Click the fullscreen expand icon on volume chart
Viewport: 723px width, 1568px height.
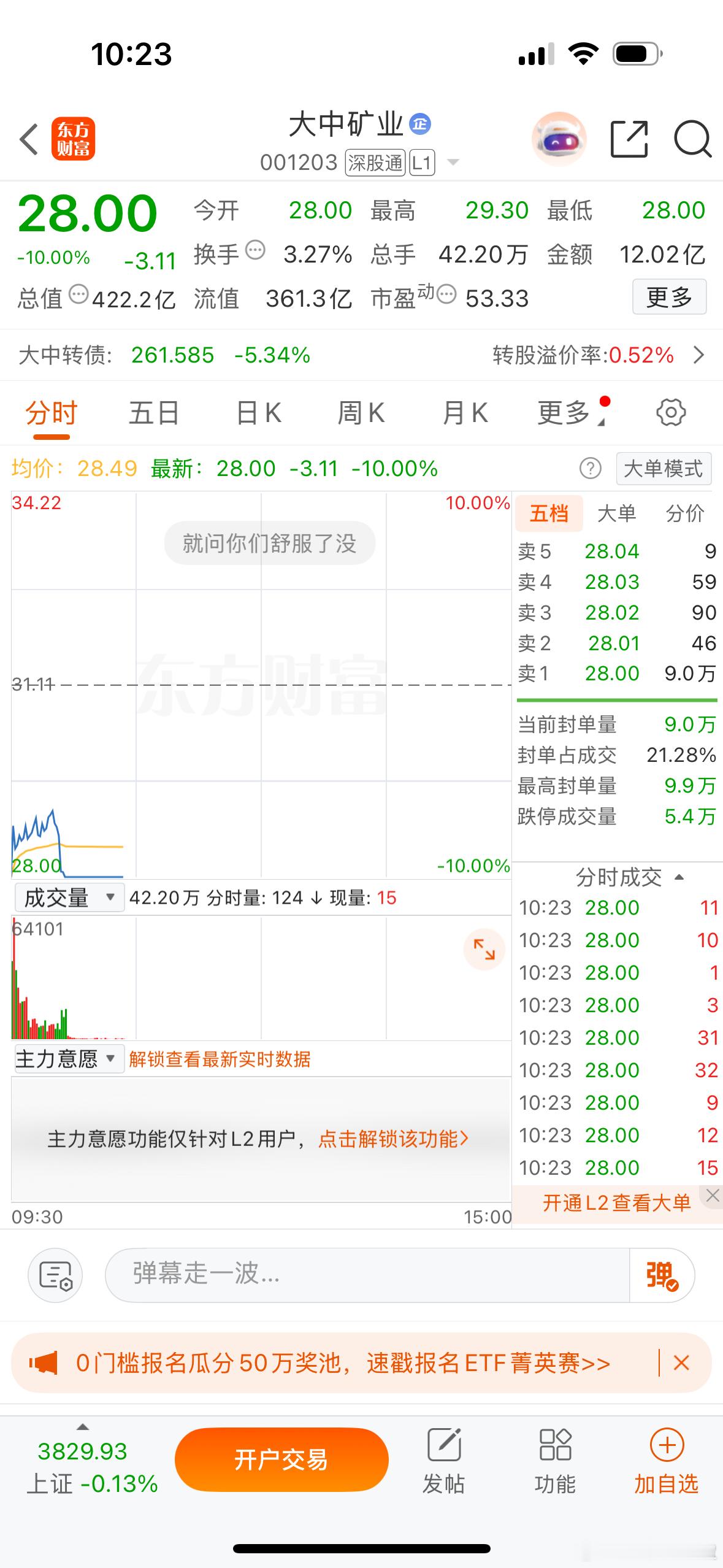pos(484,949)
